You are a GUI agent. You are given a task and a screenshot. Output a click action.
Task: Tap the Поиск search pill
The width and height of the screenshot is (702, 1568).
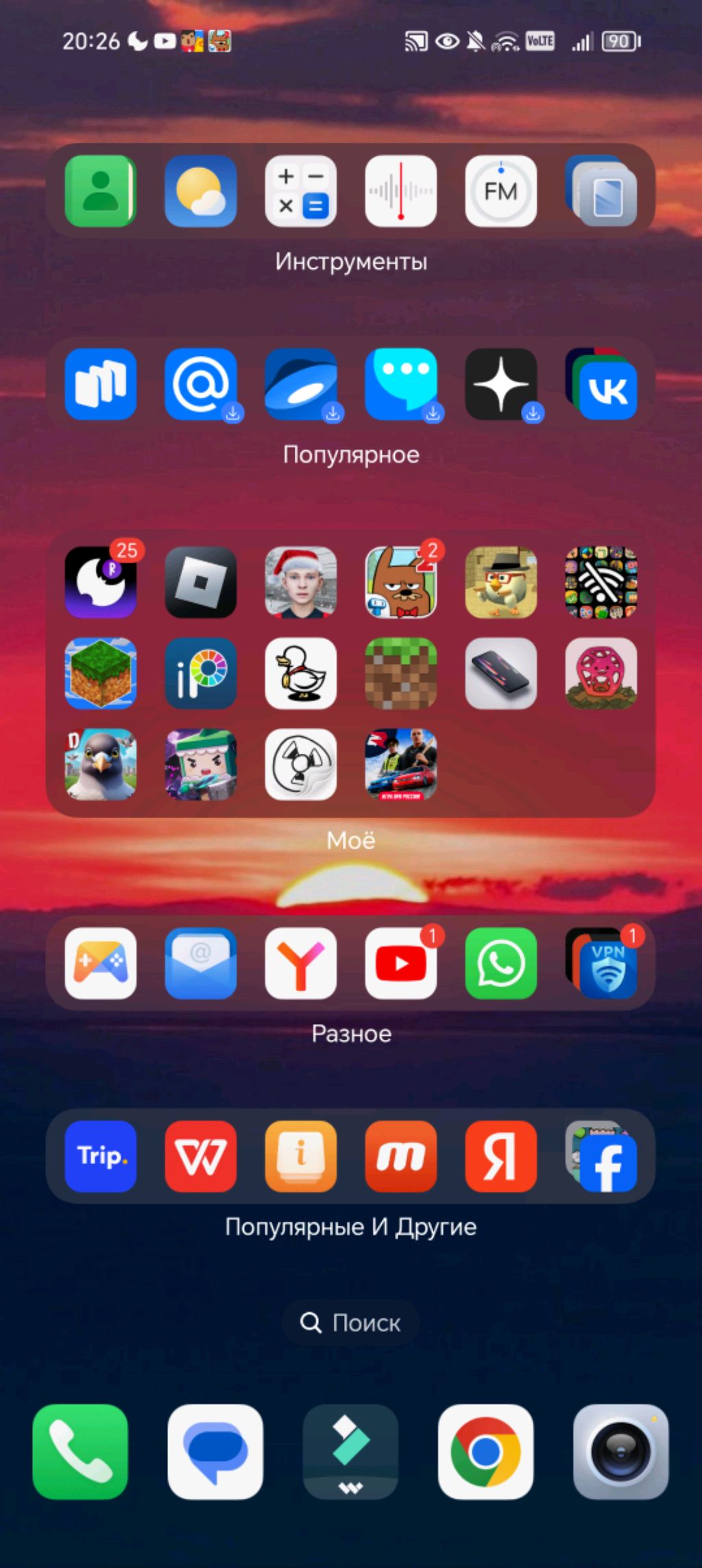(x=350, y=1322)
